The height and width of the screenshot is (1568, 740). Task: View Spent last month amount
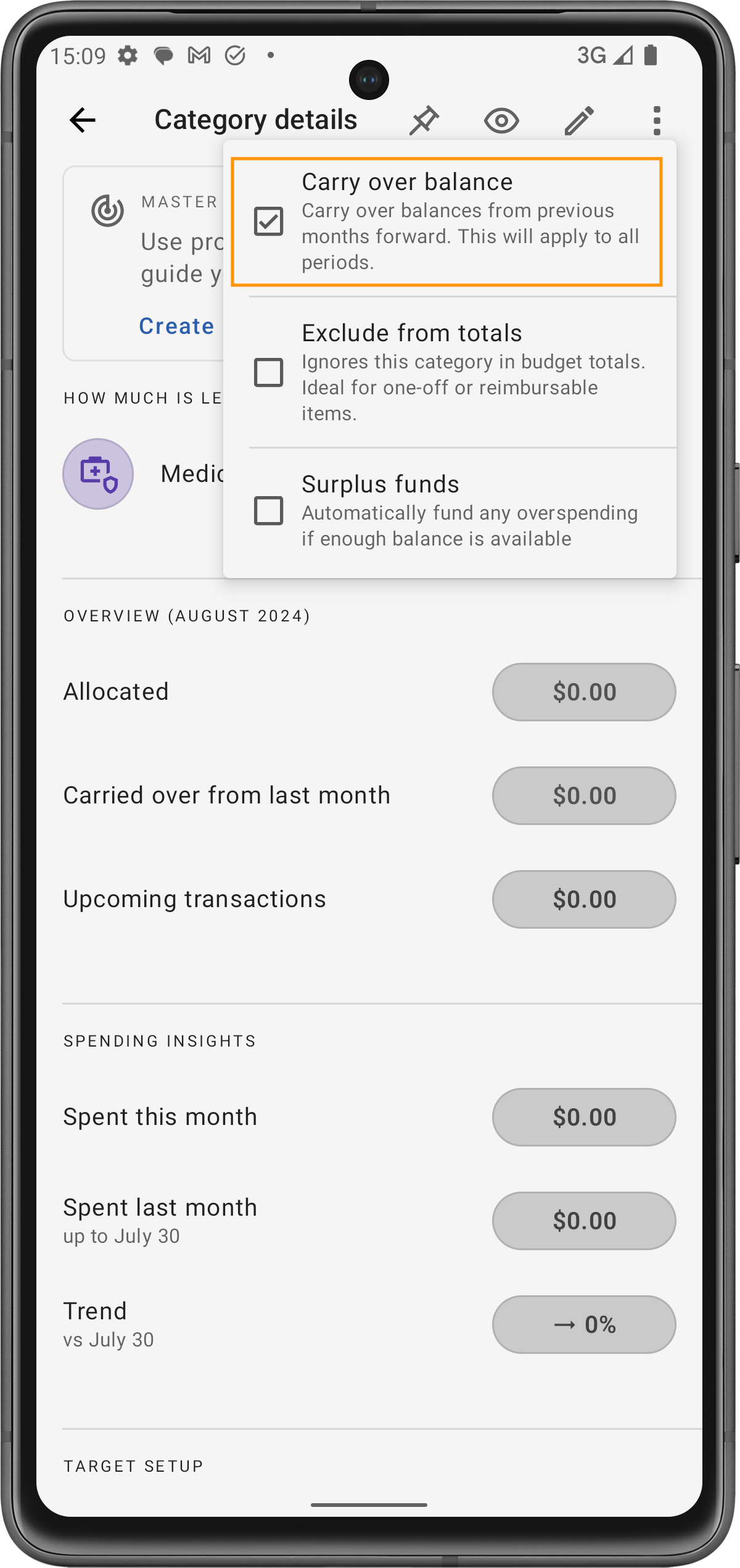tap(583, 1221)
